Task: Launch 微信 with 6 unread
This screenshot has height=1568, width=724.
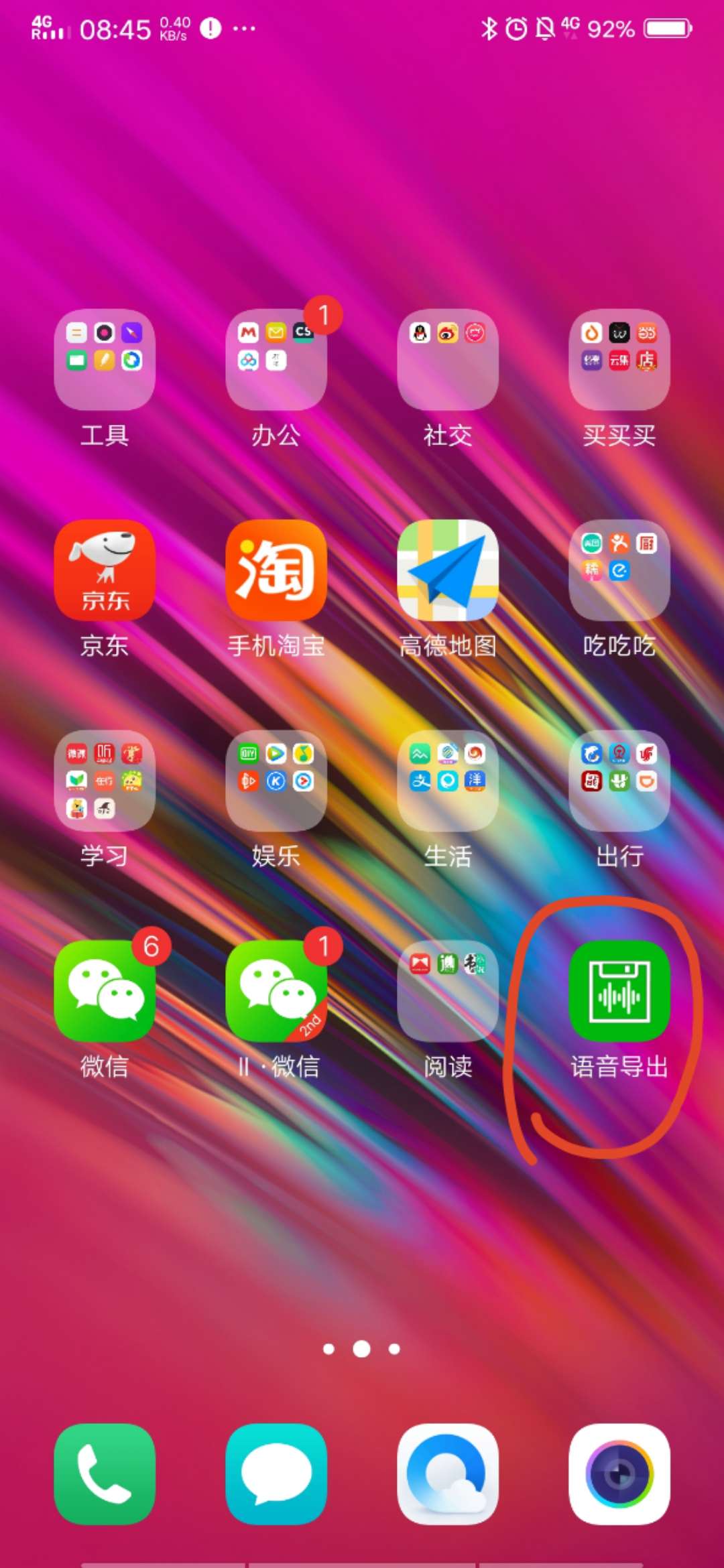Action: [105, 991]
